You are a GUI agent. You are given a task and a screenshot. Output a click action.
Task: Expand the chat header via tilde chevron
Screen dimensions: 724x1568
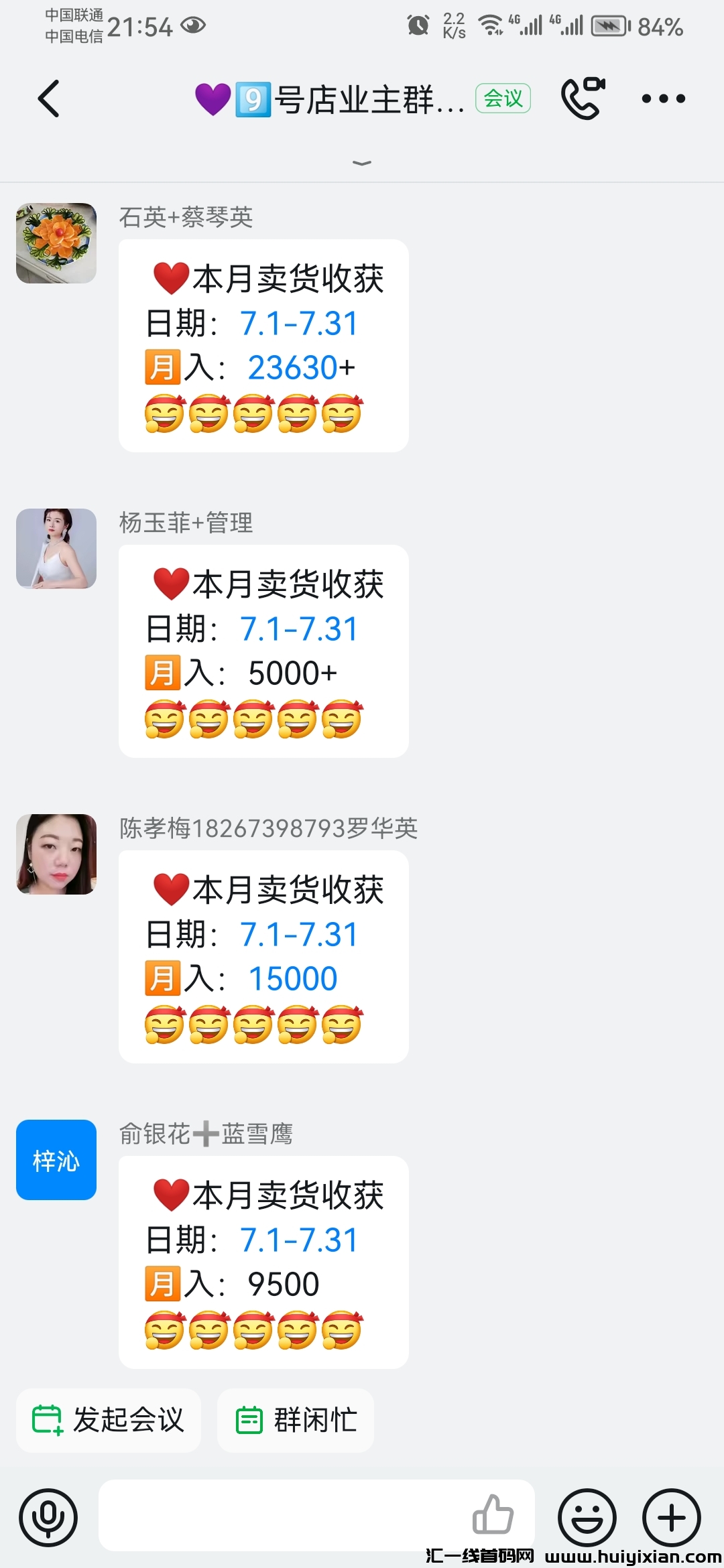point(362,163)
